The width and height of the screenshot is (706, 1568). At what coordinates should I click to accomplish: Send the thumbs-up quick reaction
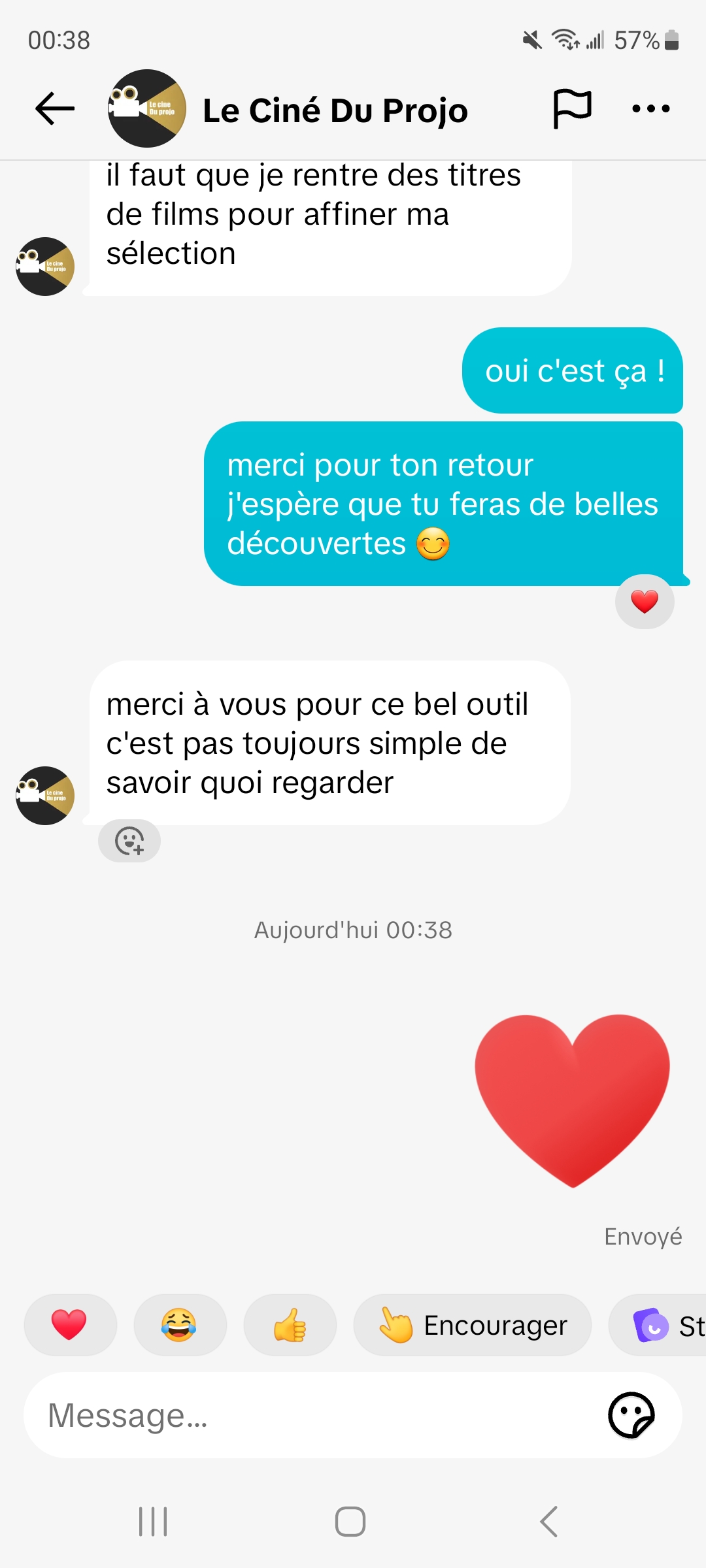point(290,1325)
